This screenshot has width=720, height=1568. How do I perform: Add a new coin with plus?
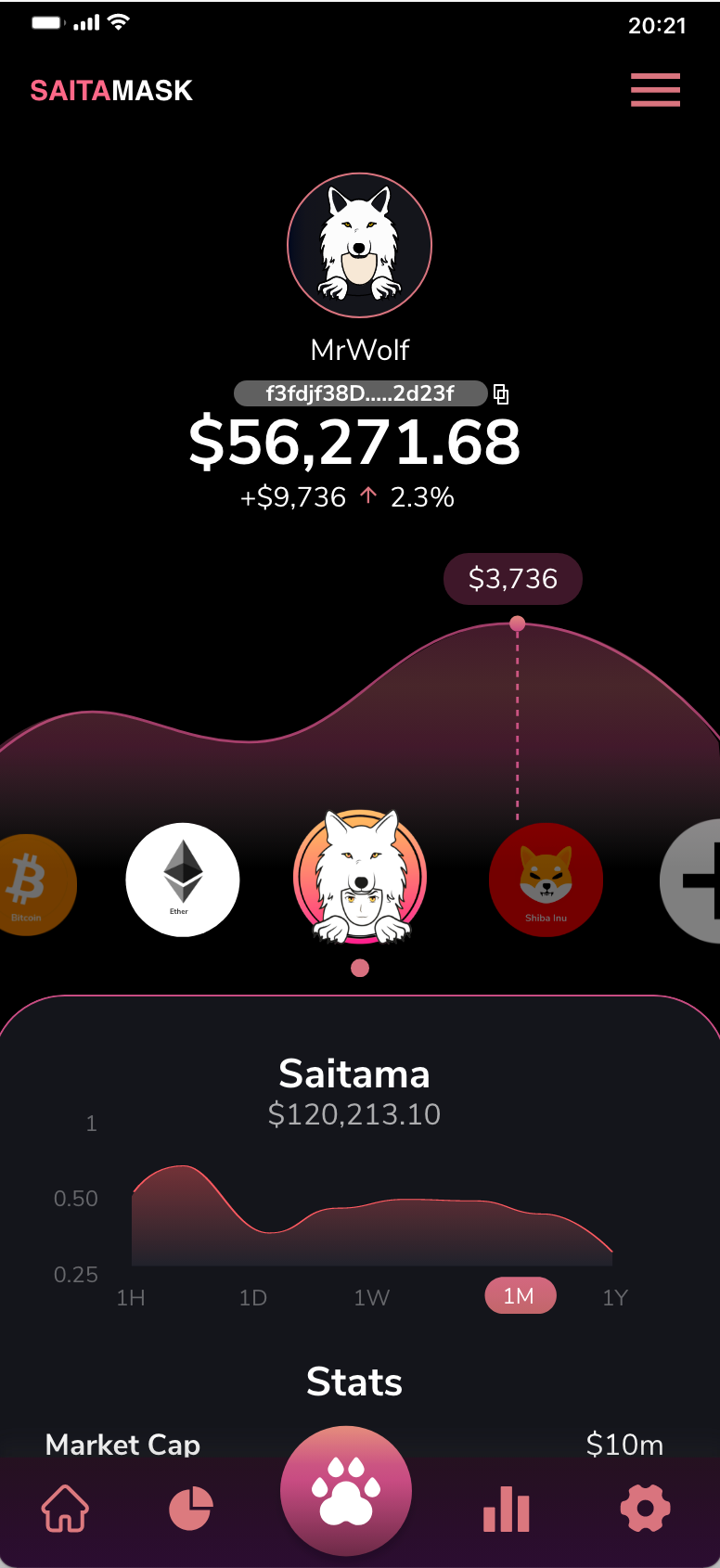tap(696, 881)
